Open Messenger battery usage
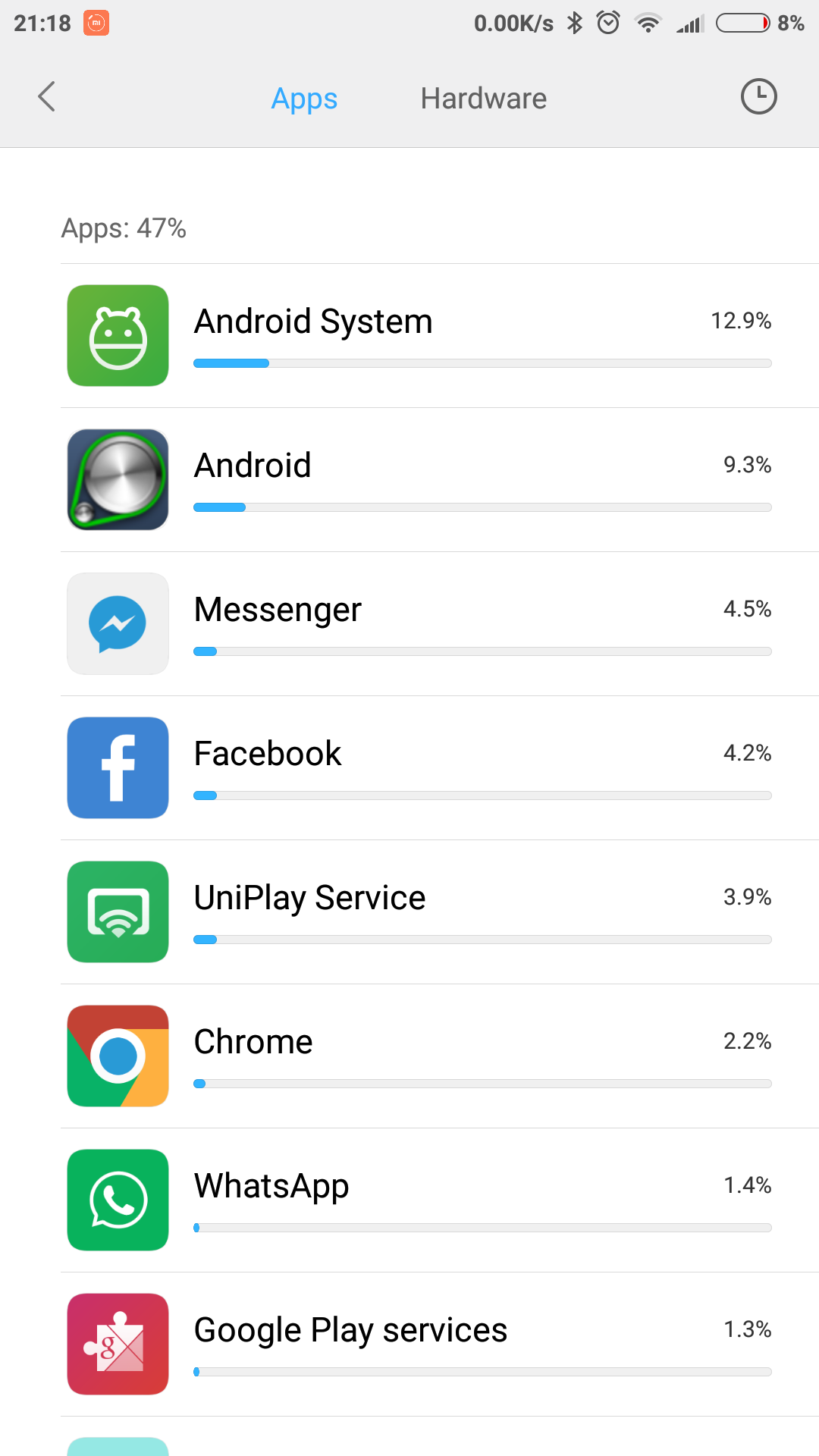The image size is (819, 1456). coord(440,623)
